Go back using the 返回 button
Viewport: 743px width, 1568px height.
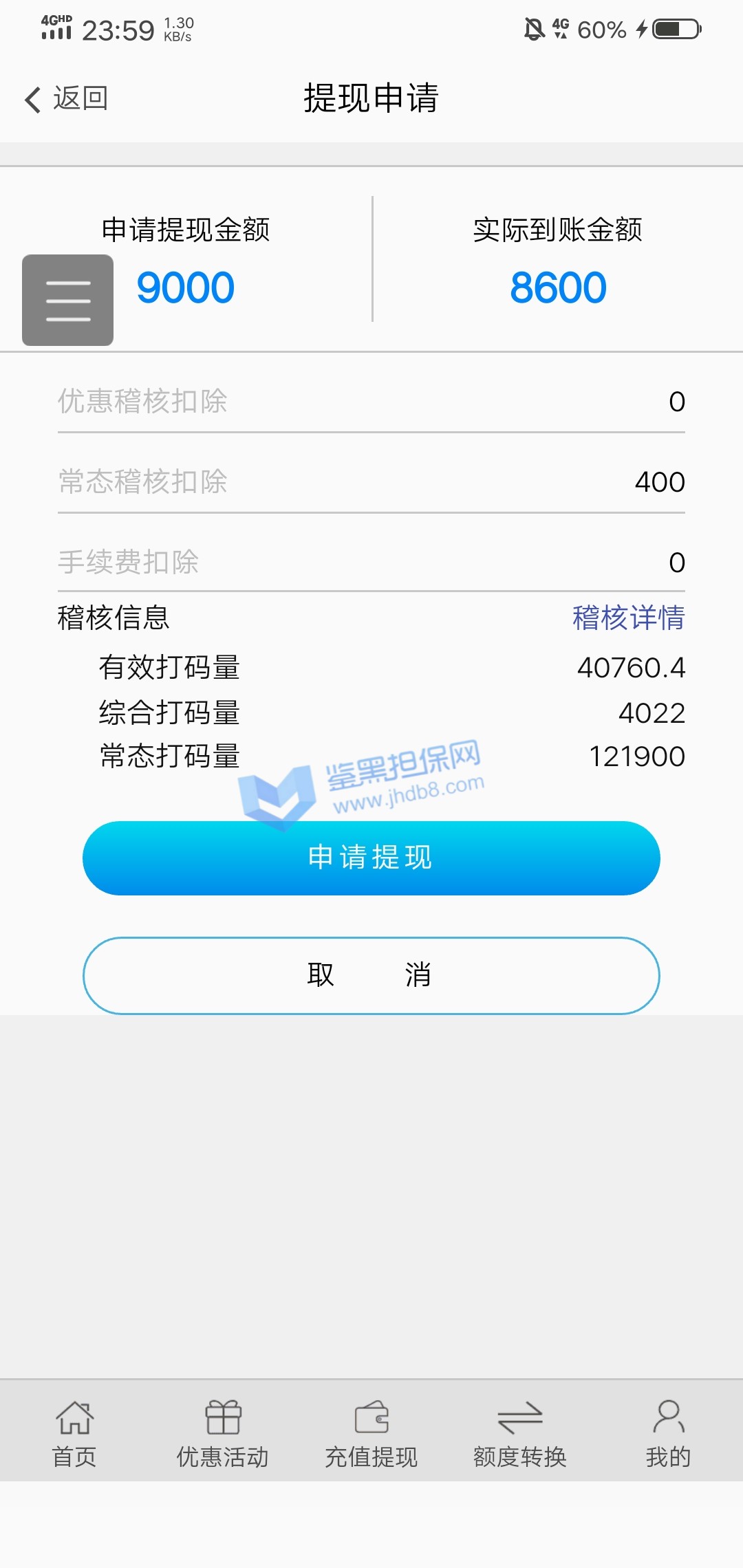point(67,99)
